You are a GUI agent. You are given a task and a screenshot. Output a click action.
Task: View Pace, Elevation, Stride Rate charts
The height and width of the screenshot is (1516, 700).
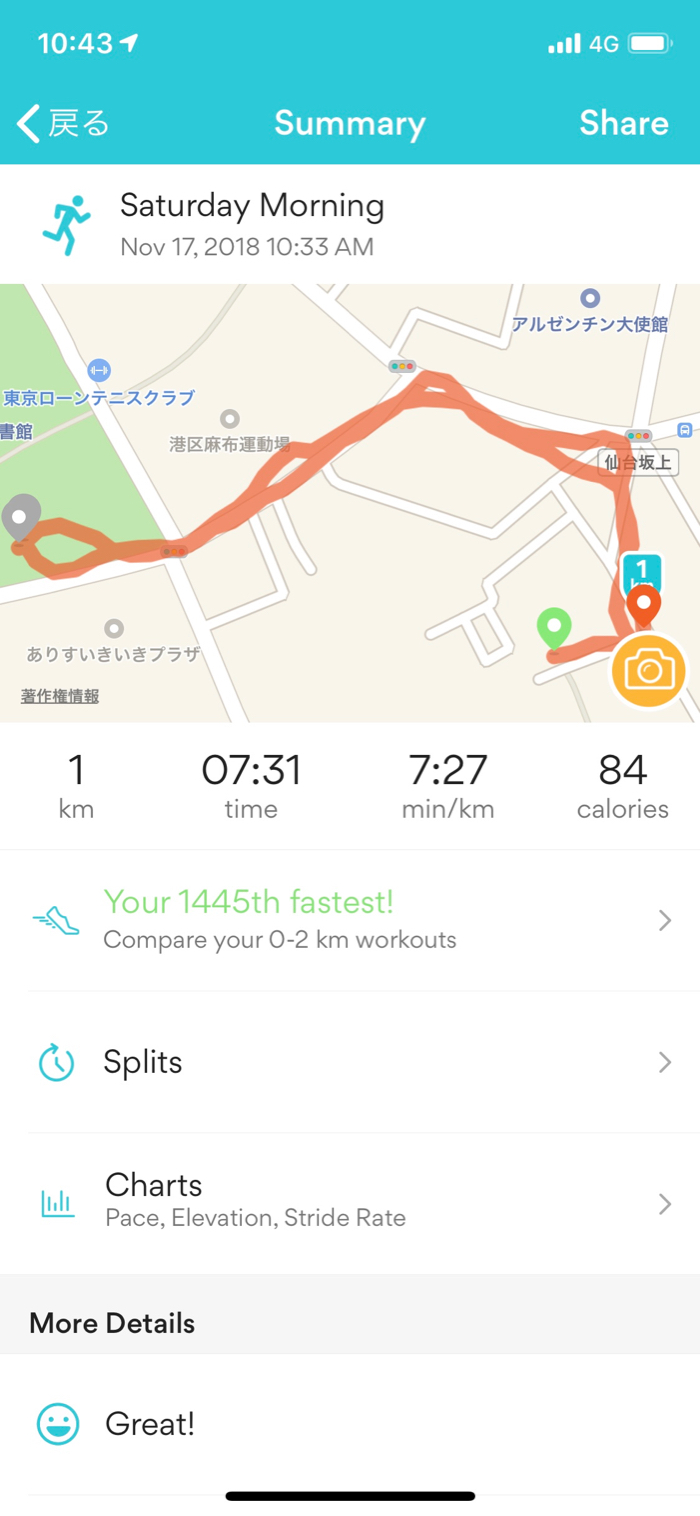[x=350, y=1200]
